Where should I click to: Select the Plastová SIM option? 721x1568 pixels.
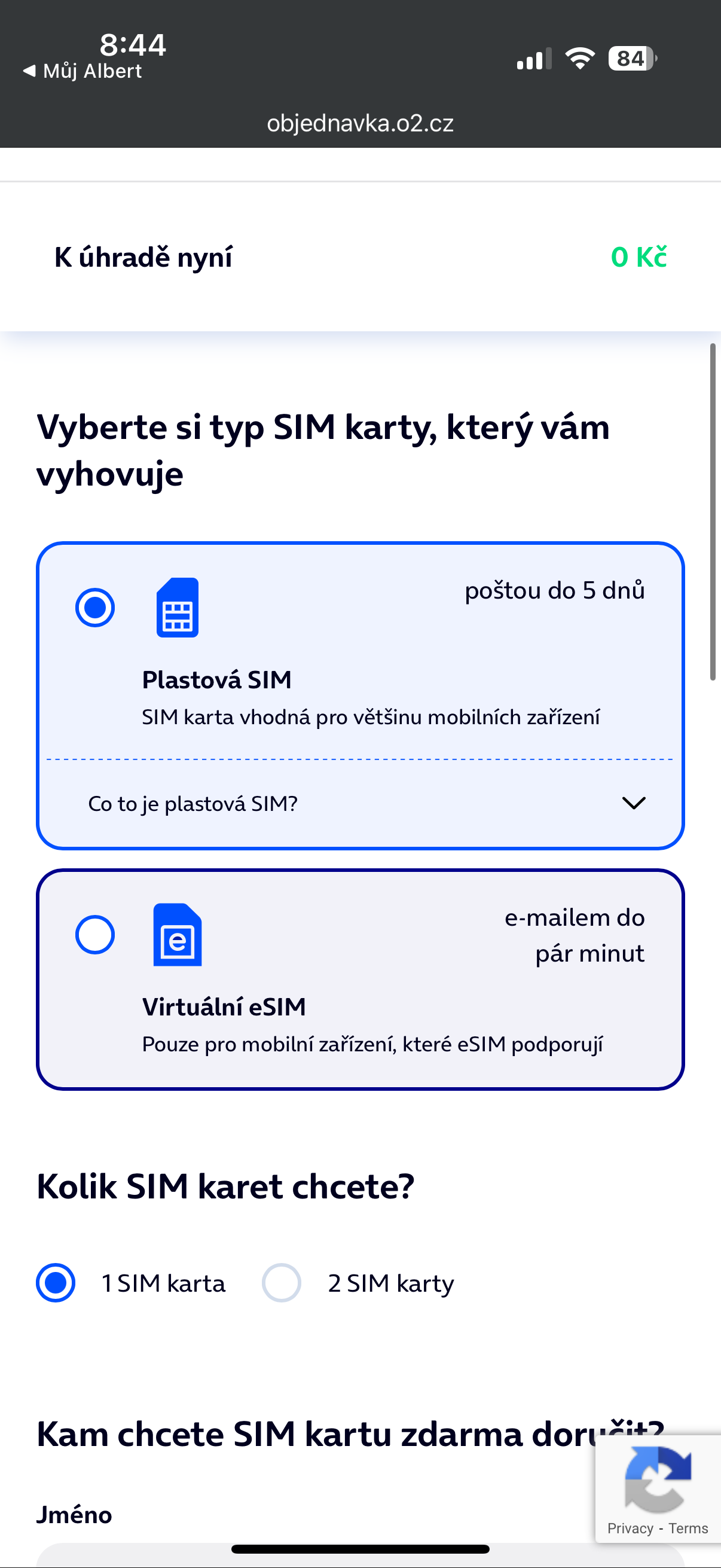[95, 608]
